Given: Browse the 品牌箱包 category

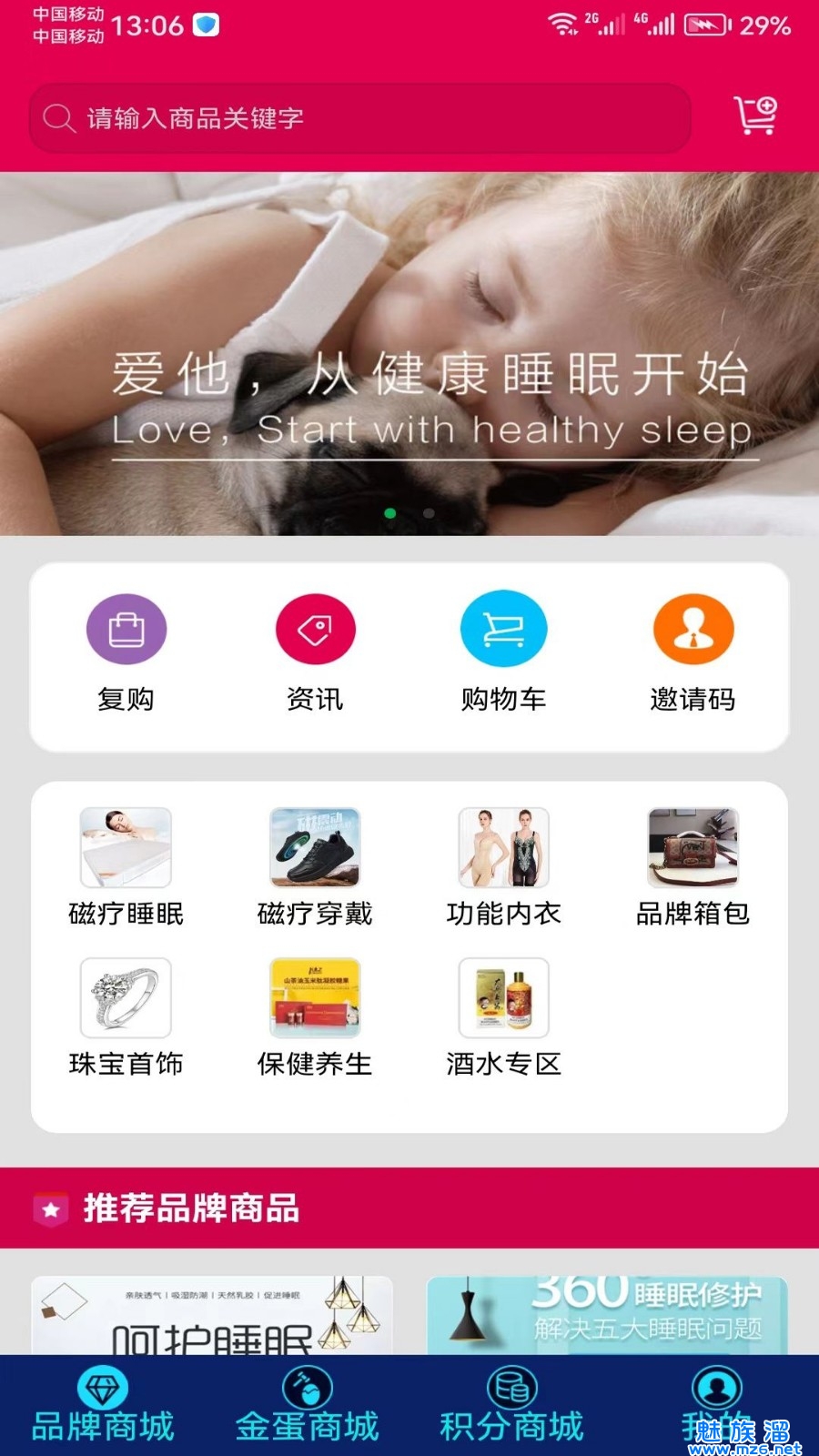Looking at the screenshot, I should coord(693,866).
